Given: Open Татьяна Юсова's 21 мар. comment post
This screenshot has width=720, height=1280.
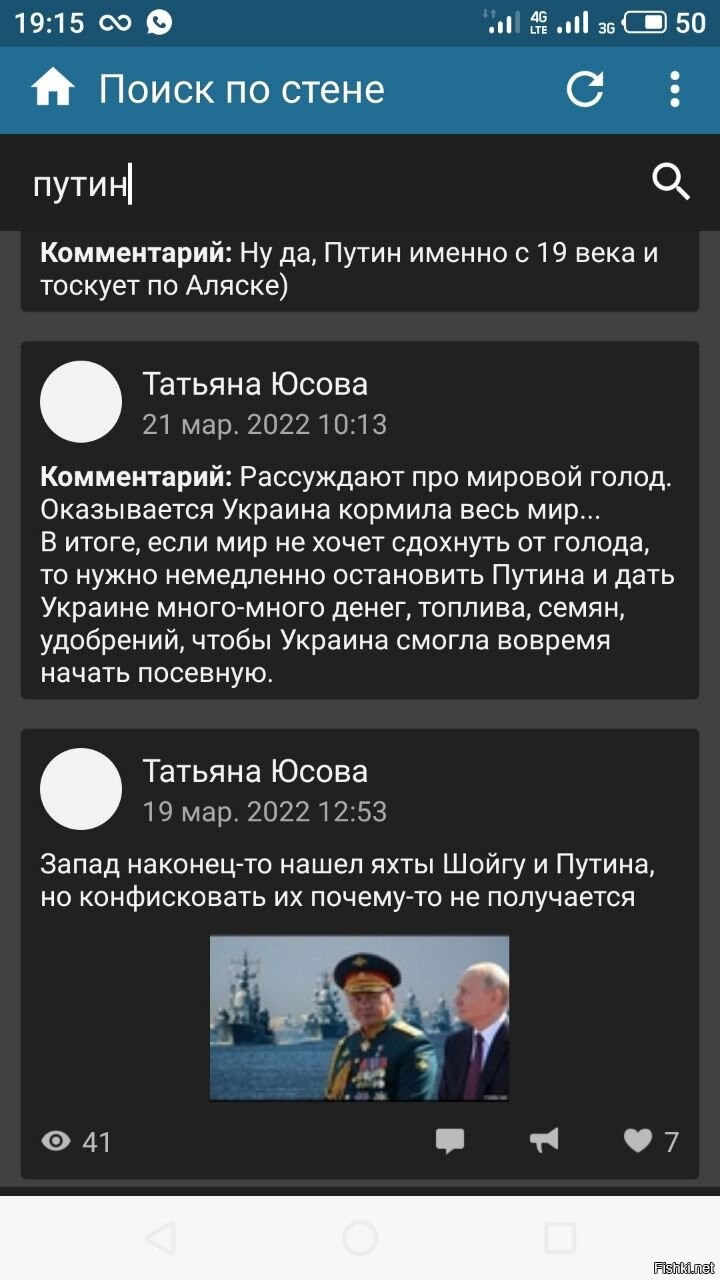Looking at the screenshot, I should click(360, 520).
